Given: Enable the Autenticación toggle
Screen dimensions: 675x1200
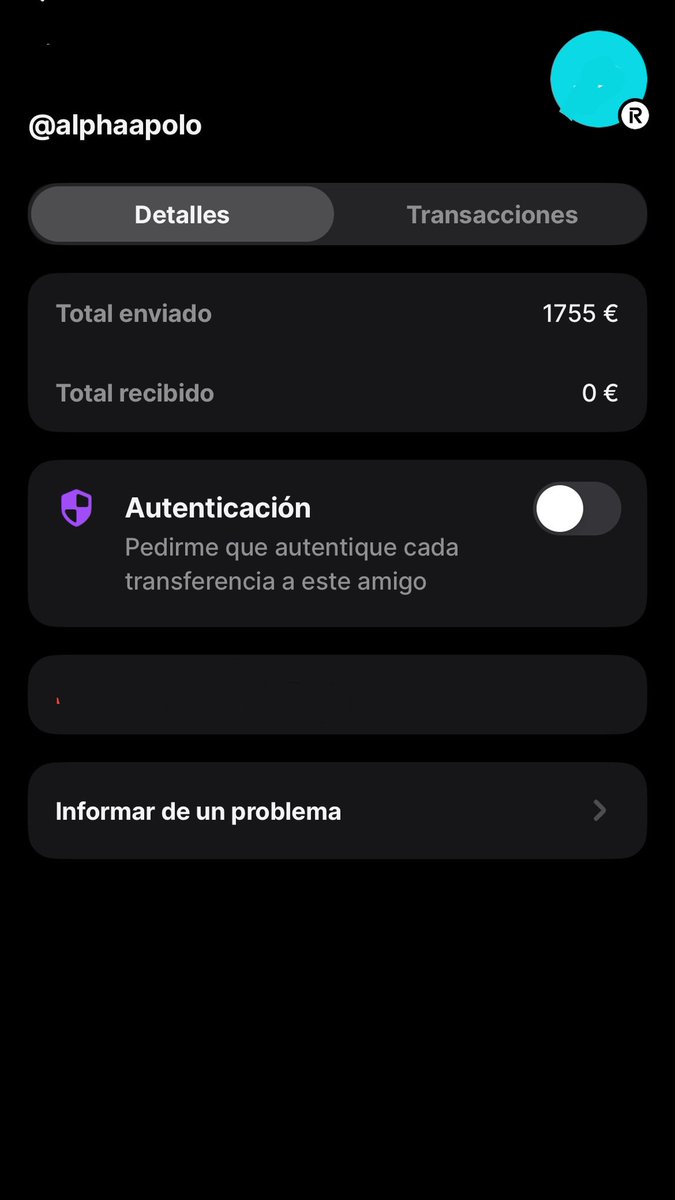Looking at the screenshot, I should (x=577, y=509).
